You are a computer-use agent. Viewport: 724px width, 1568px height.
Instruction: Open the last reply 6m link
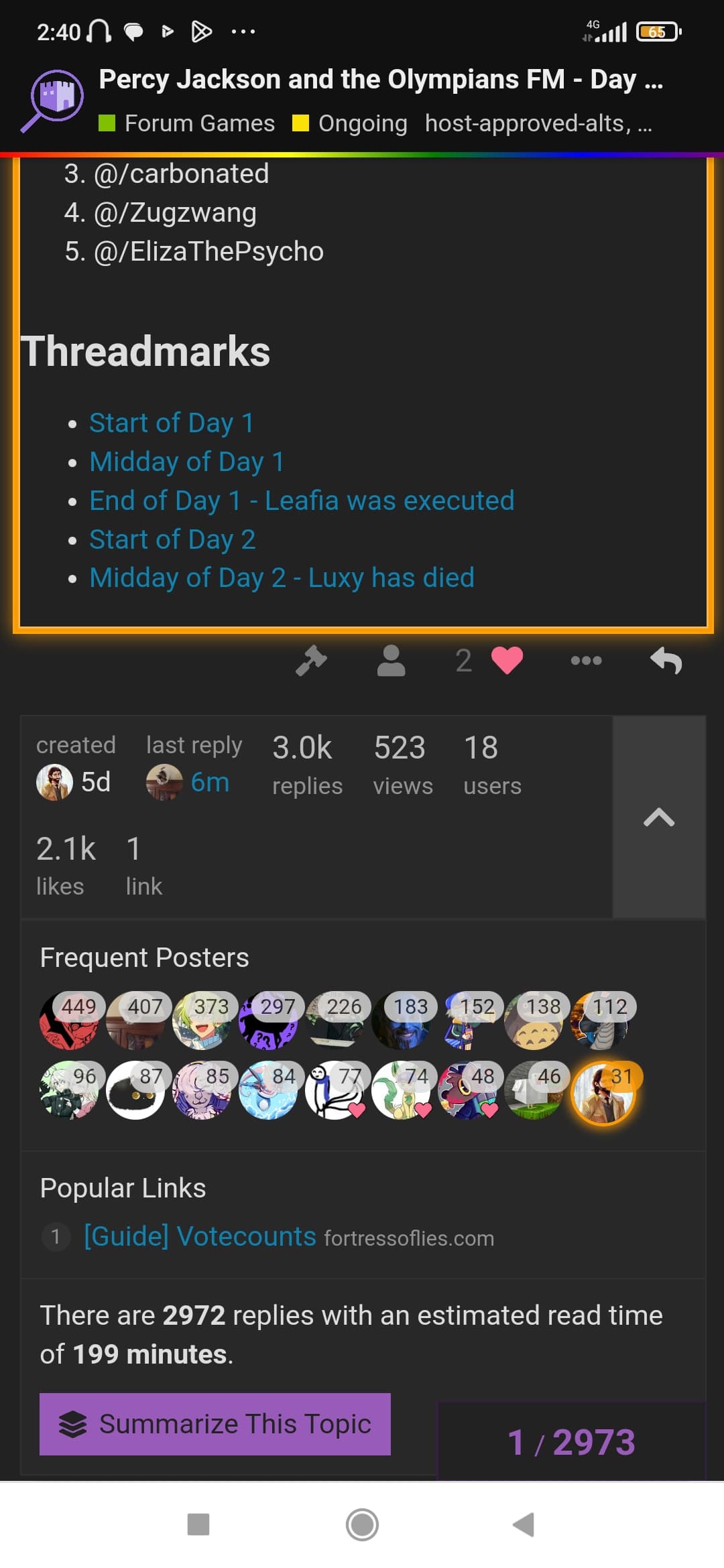tap(210, 782)
